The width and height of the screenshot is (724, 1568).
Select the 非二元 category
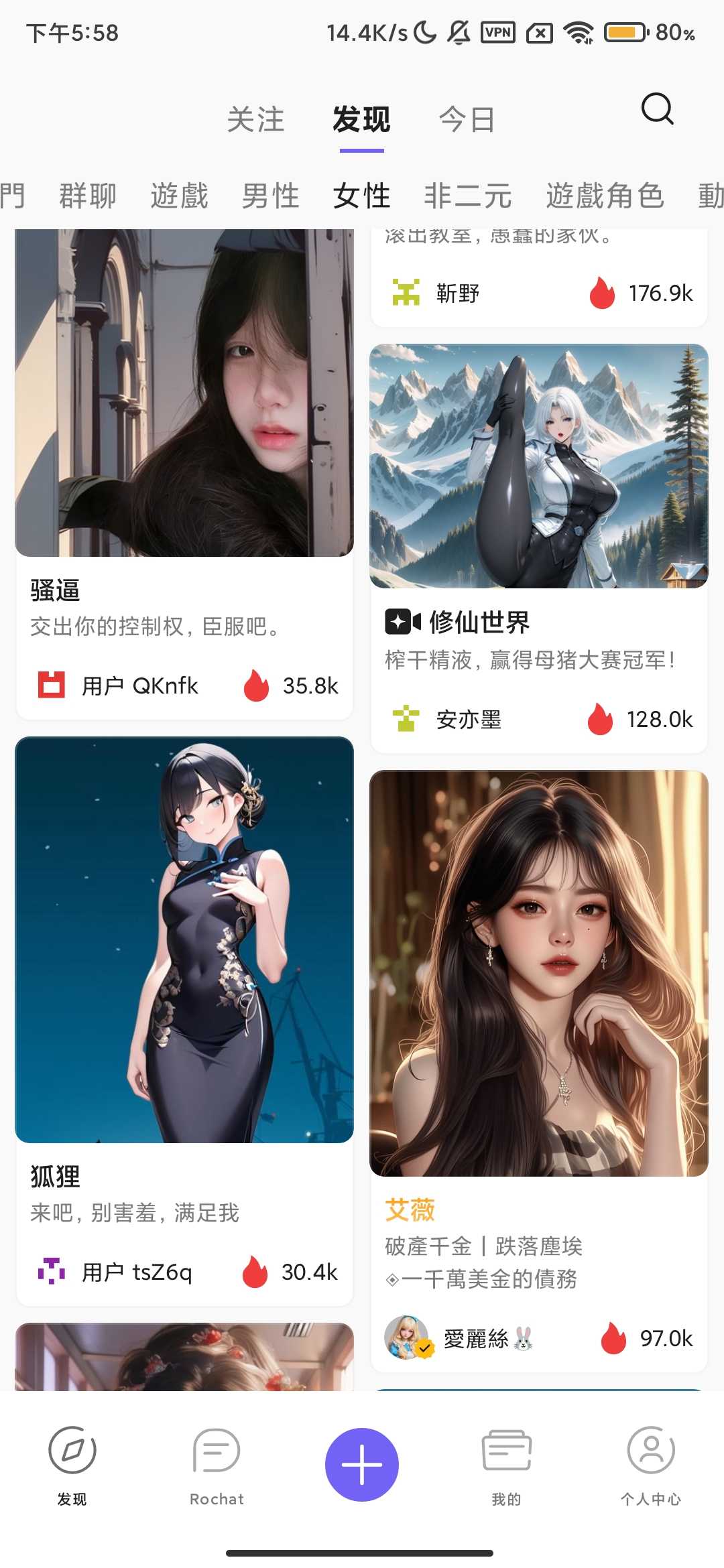click(468, 196)
